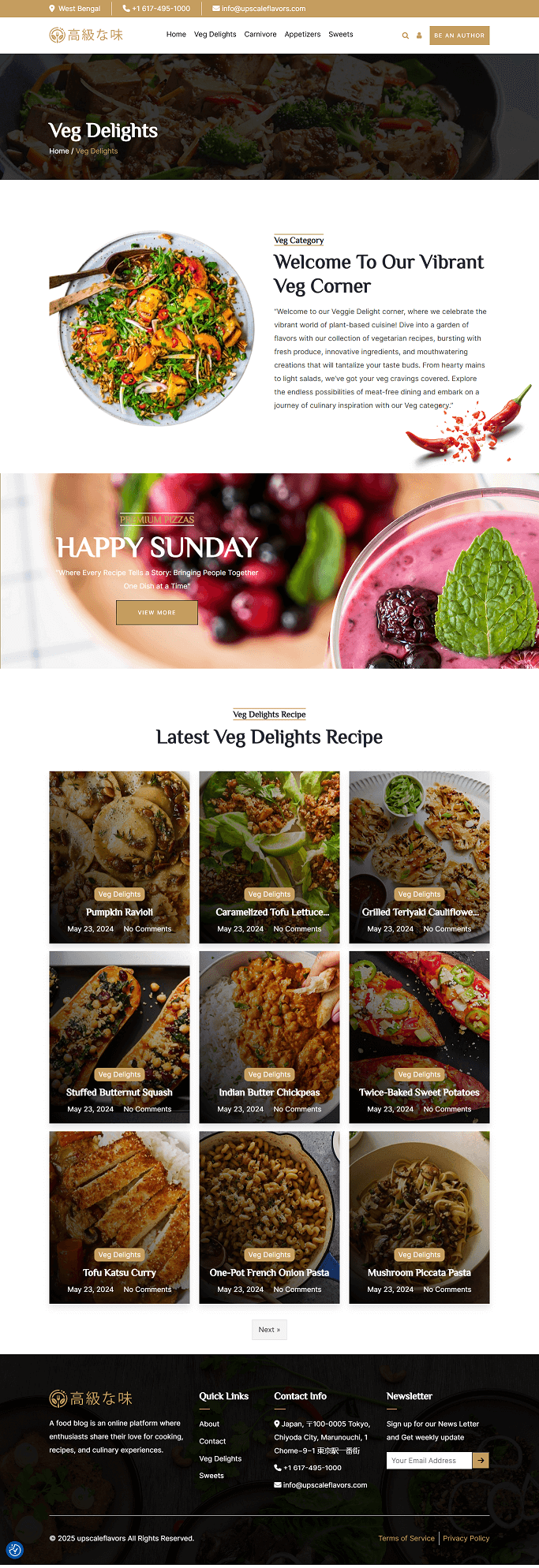Open Grilled Teriyaki Cauliflower recipe card
This screenshot has height=1568, width=539.
(x=420, y=912)
